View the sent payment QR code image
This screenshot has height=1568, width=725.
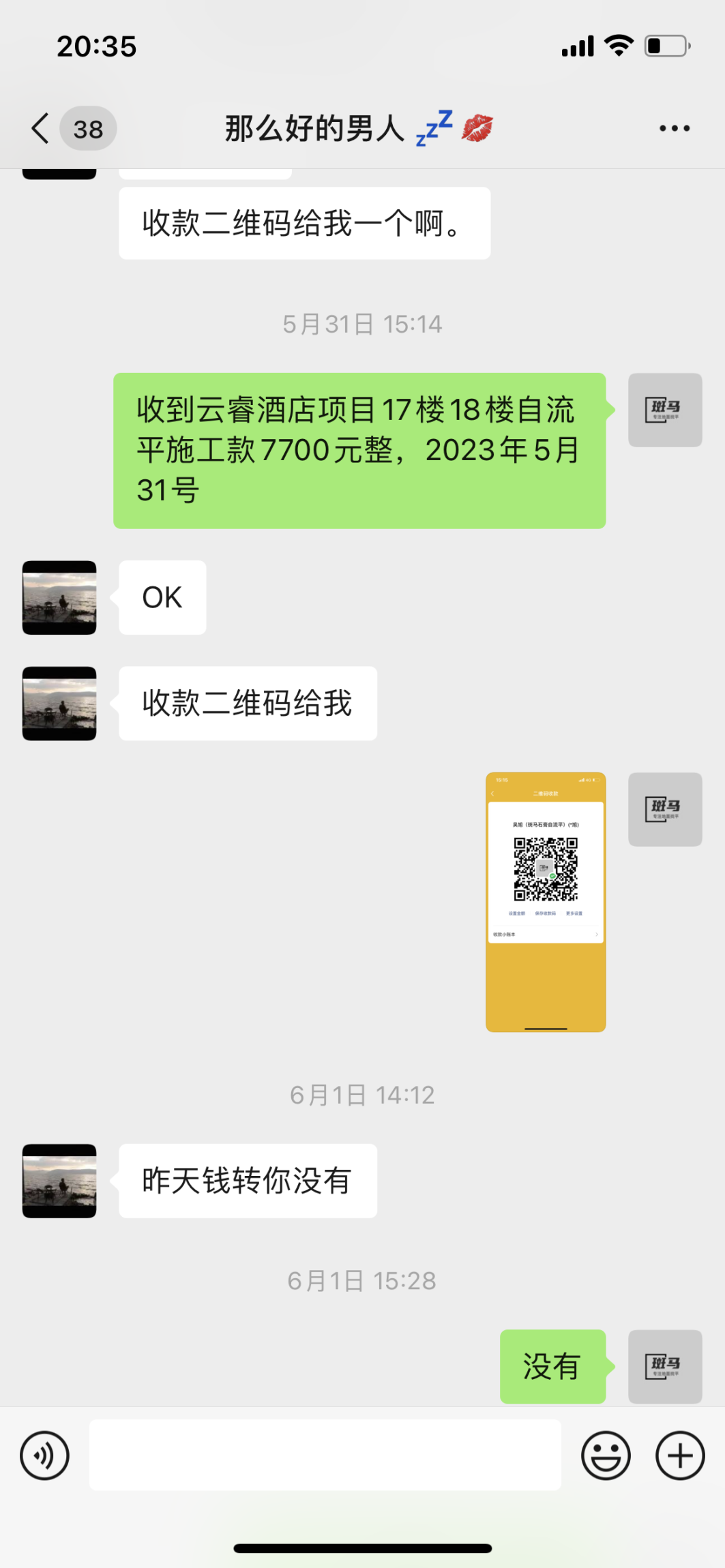click(x=546, y=901)
